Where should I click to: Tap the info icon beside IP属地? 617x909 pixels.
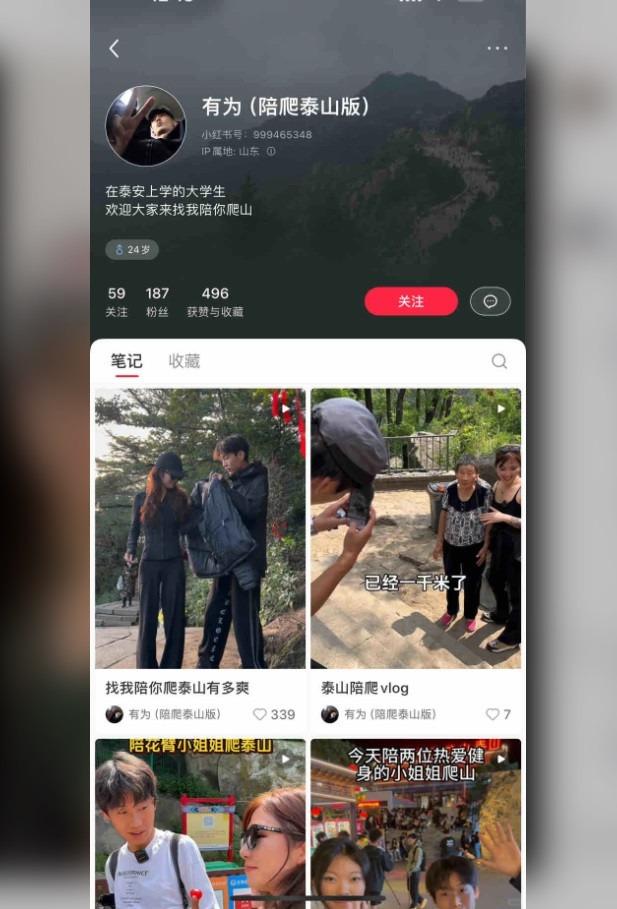tap(271, 152)
